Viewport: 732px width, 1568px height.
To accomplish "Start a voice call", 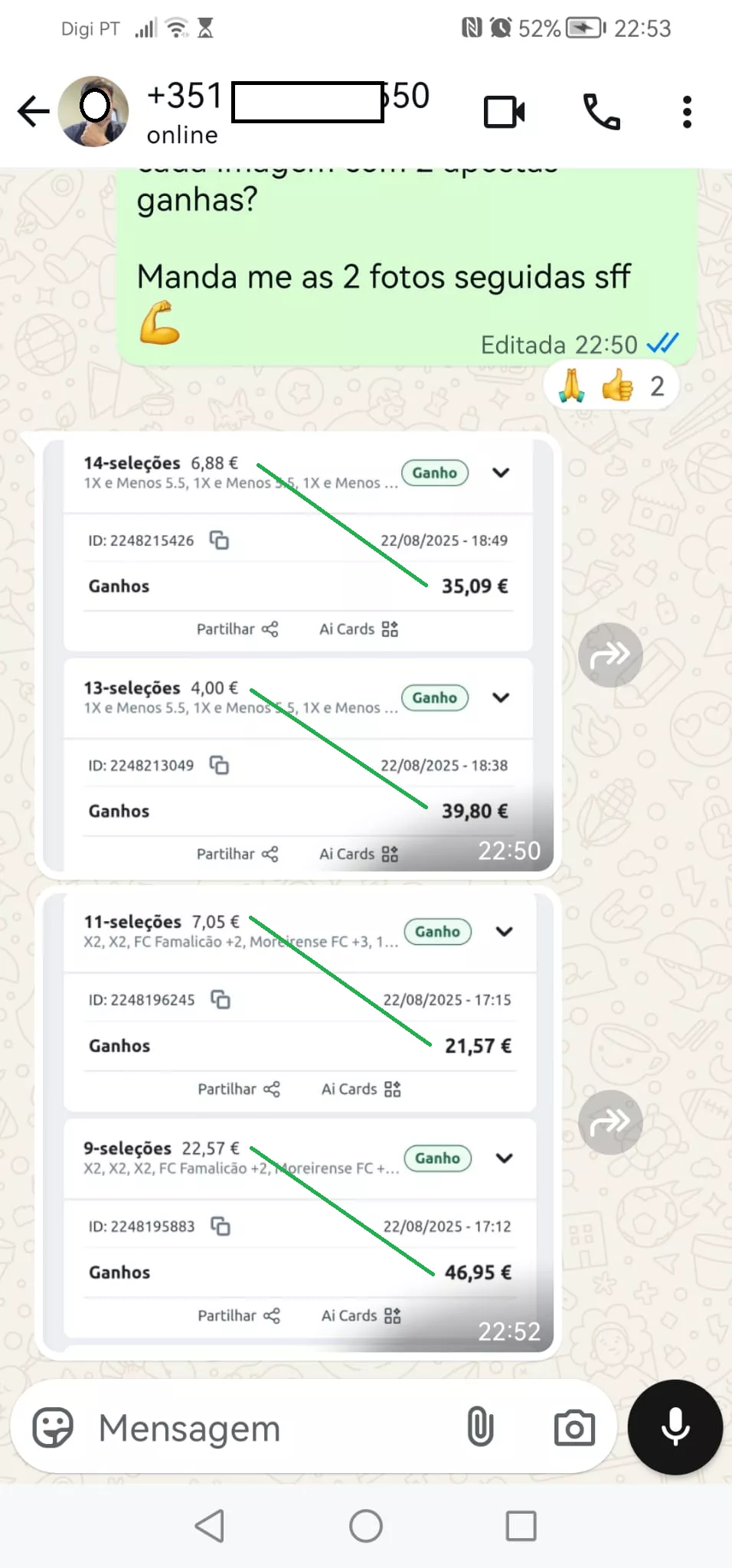I will (x=601, y=113).
